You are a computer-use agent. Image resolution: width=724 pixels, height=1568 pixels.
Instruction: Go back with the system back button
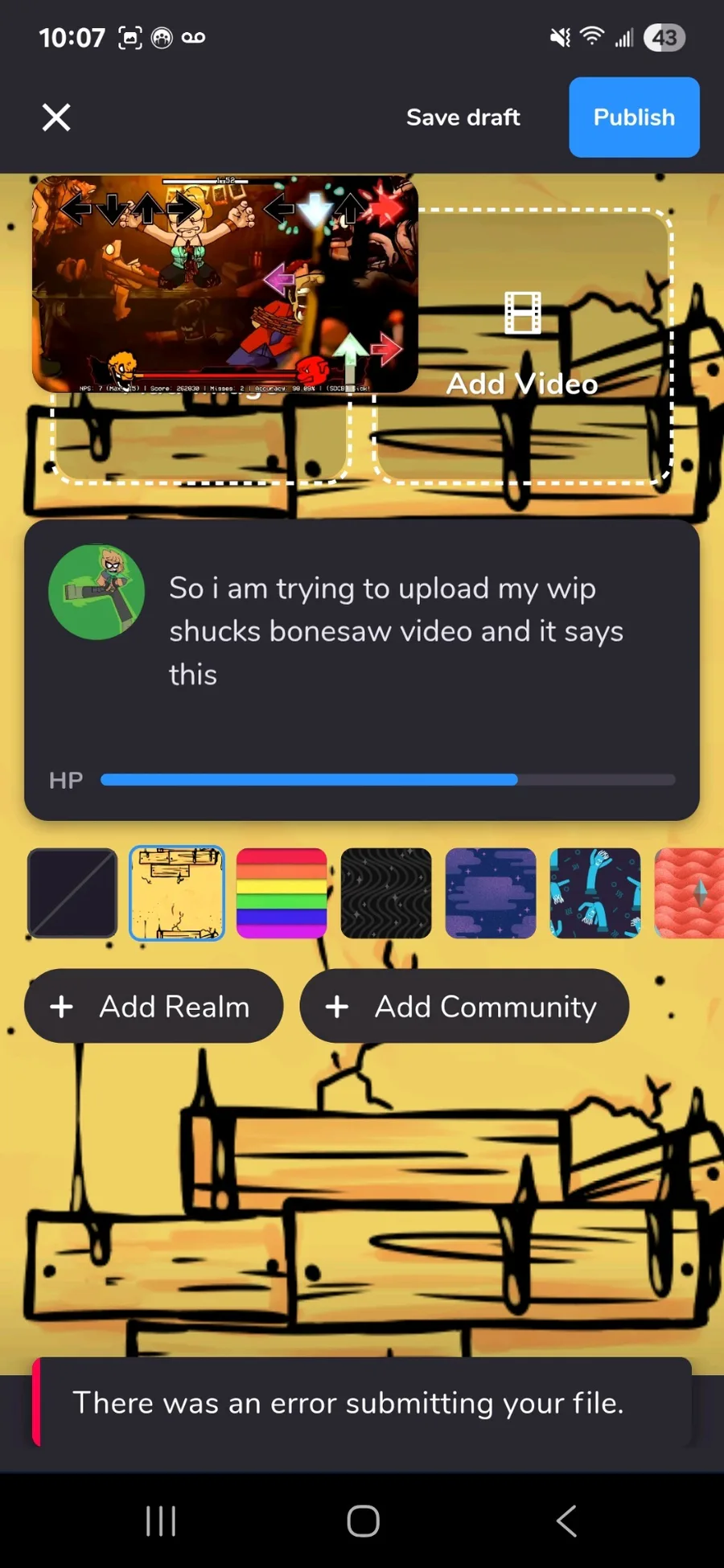tap(566, 1521)
